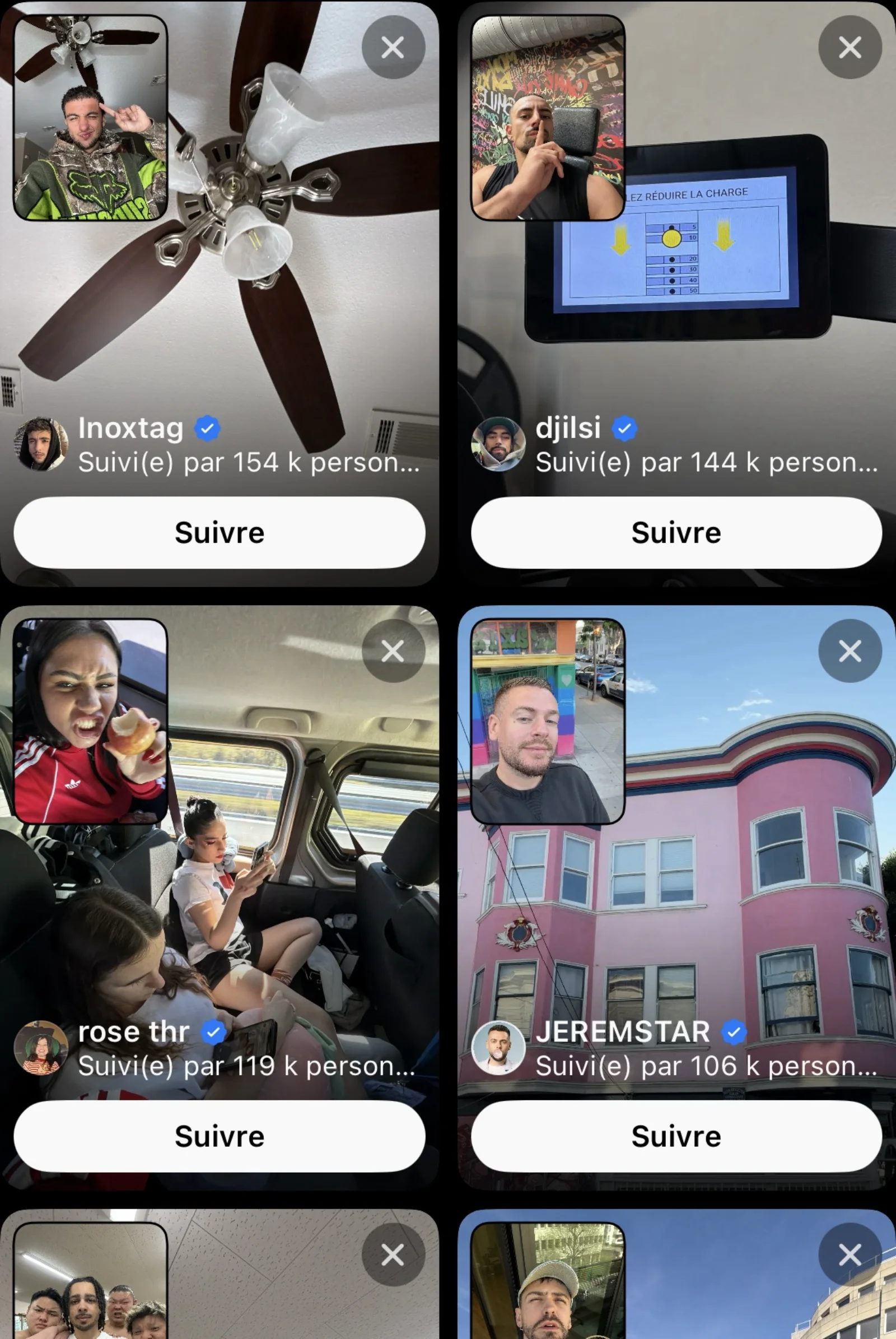Close the rose thr suggestion card

[x=393, y=651]
